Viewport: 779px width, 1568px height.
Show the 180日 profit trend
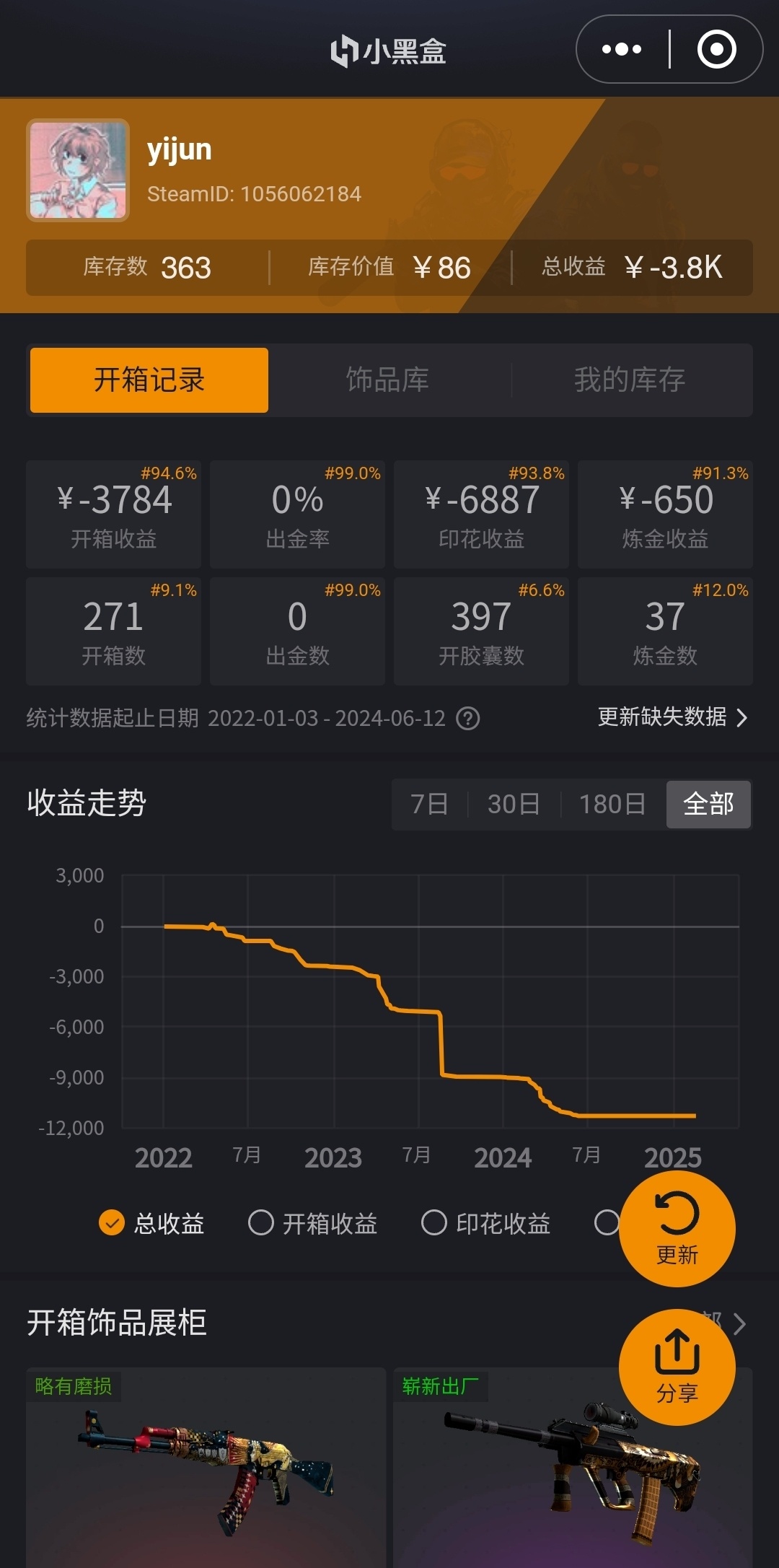click(612, 804)
